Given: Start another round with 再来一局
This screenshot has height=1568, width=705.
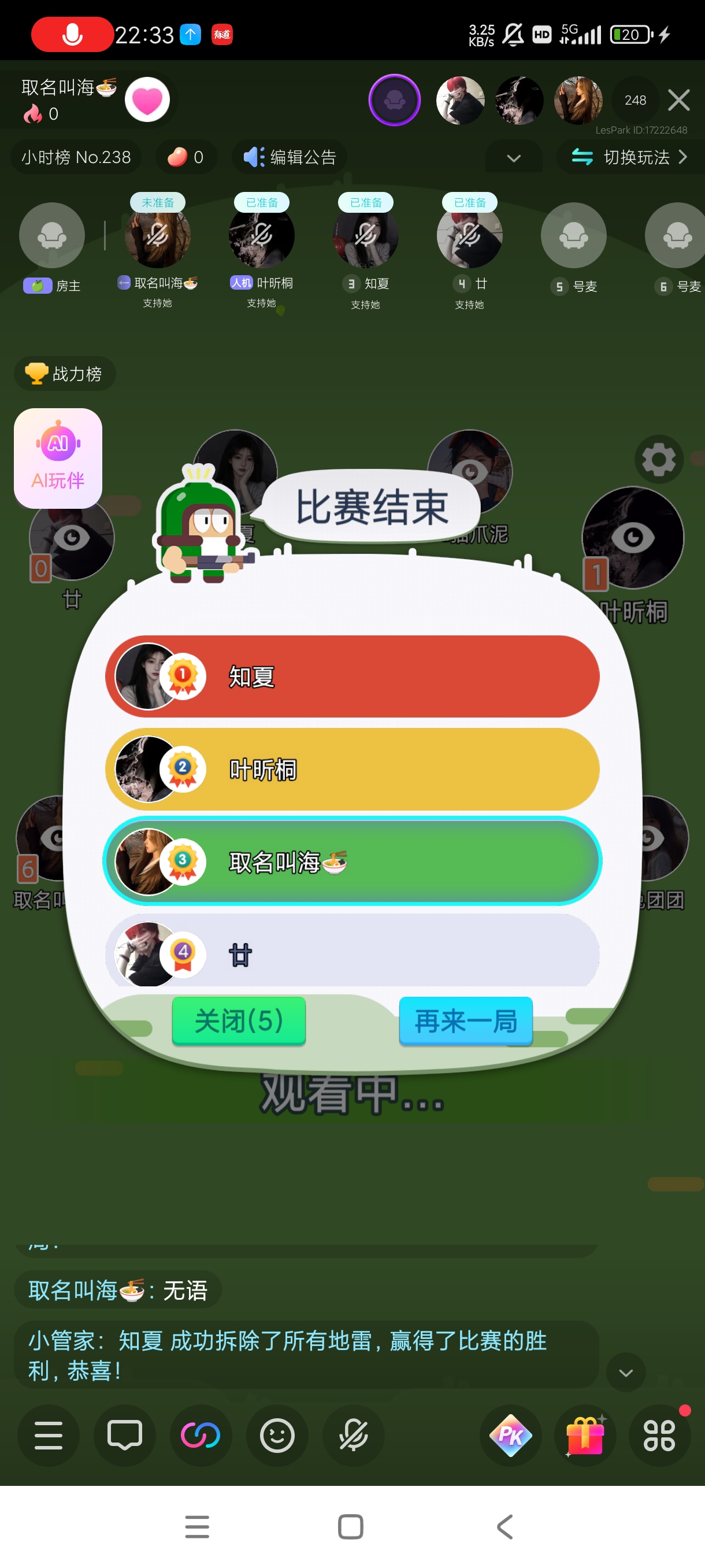Looking at the screenshot, I should click(x=466, y=1020).
